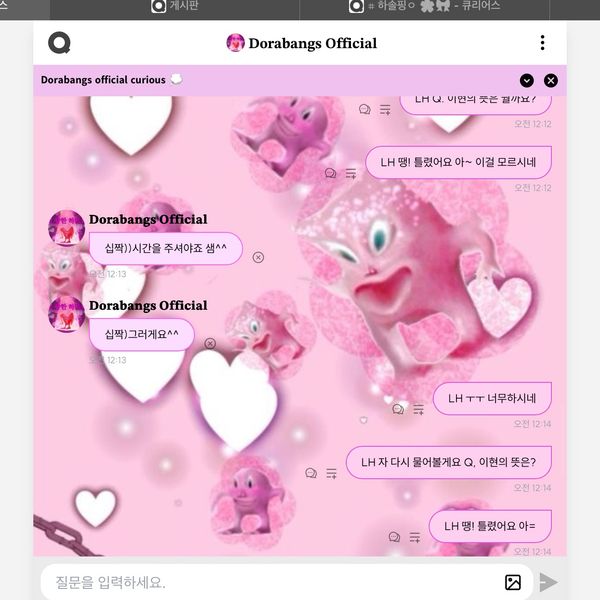This screenshot has height=600, width=600.
Task: Focus the question input field
Action: tap(270, 582)
